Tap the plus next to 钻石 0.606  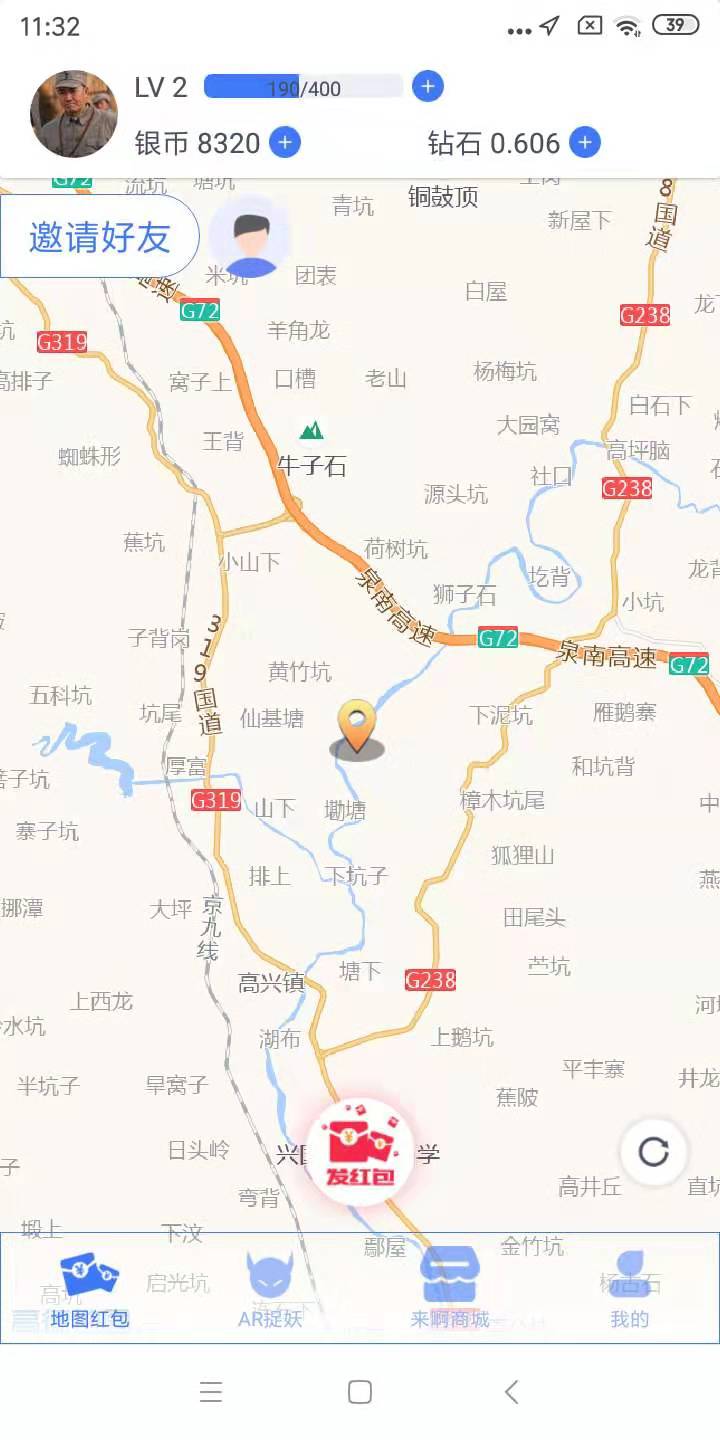tap(583, 142)
